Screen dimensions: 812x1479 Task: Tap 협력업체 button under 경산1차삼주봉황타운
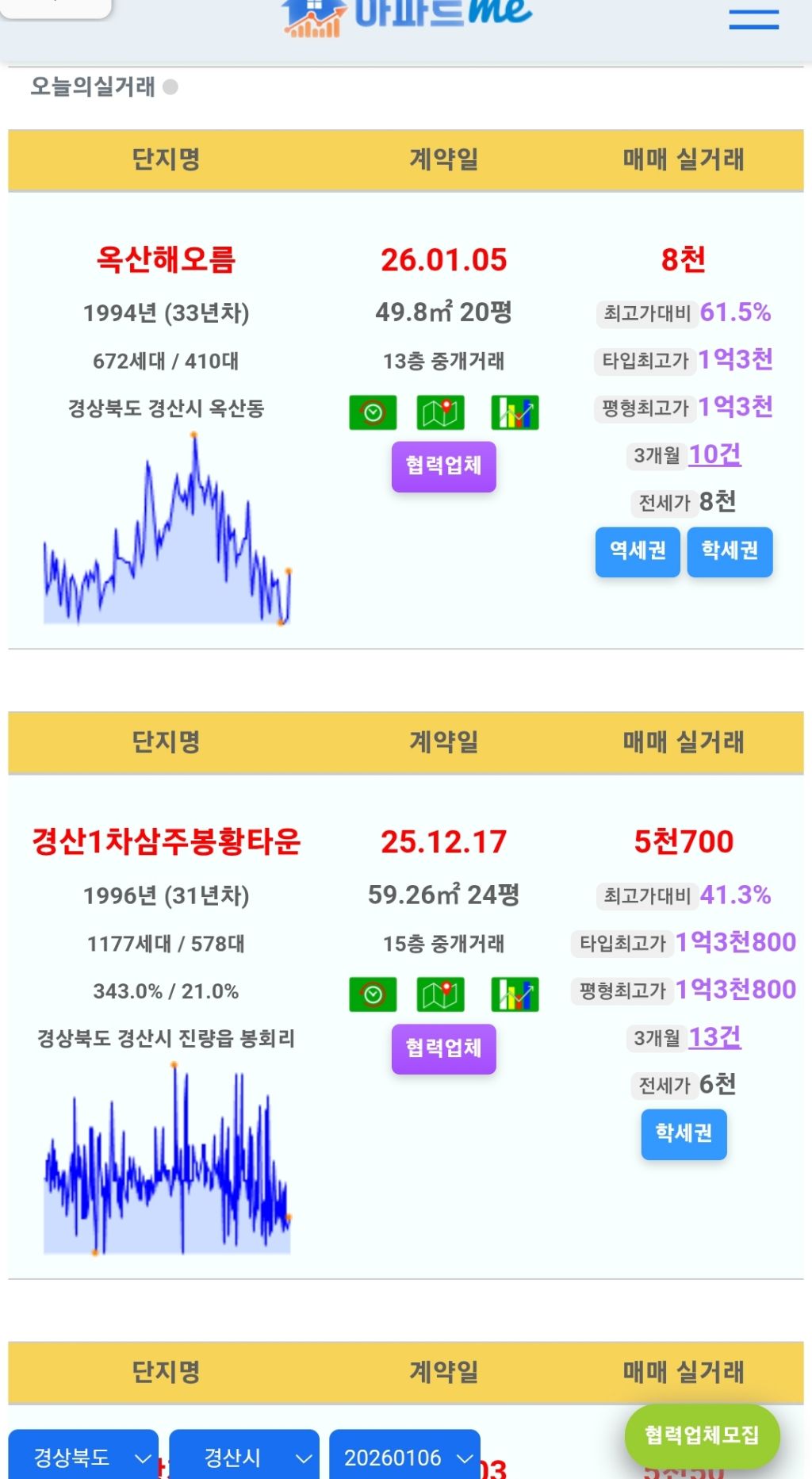[443, 1048]
